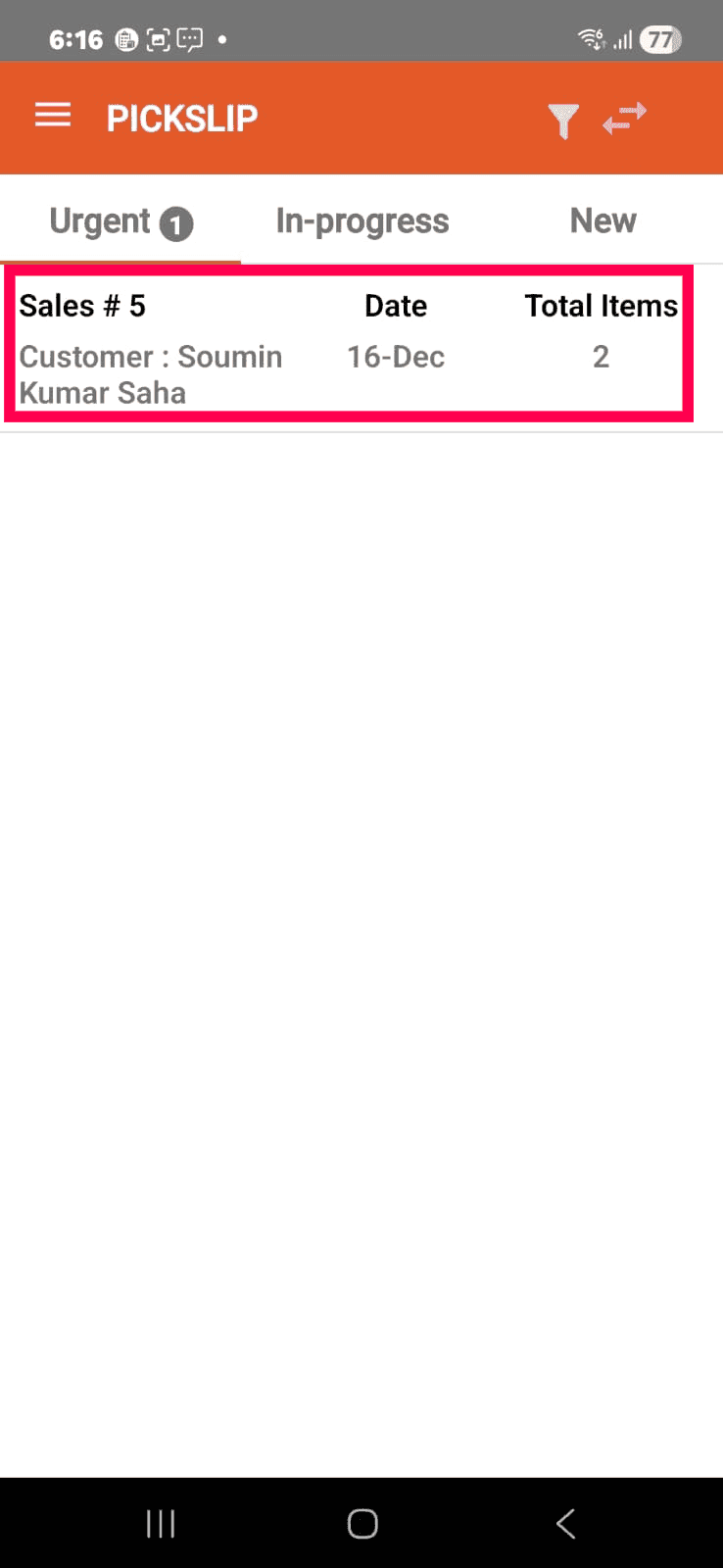This screenshot has width=723, height=1568.
Task: Open the hamburger drawer menu
Action: coord(53,117)
